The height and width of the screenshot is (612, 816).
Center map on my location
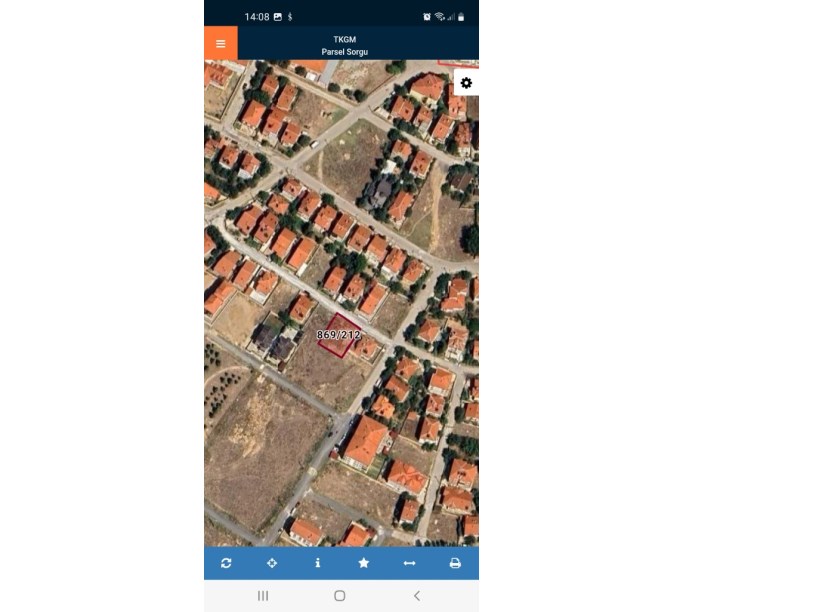coord(272,563)
